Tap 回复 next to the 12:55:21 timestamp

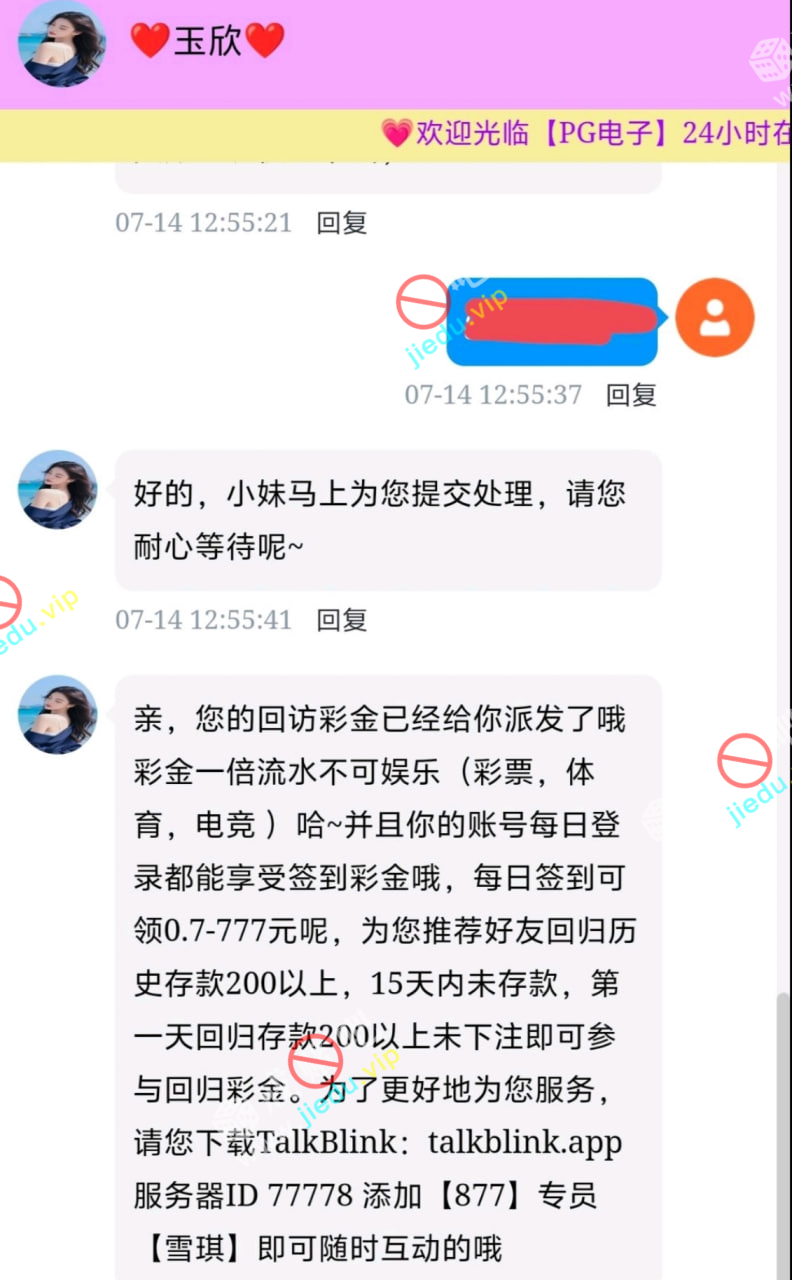tap(342, 222)
